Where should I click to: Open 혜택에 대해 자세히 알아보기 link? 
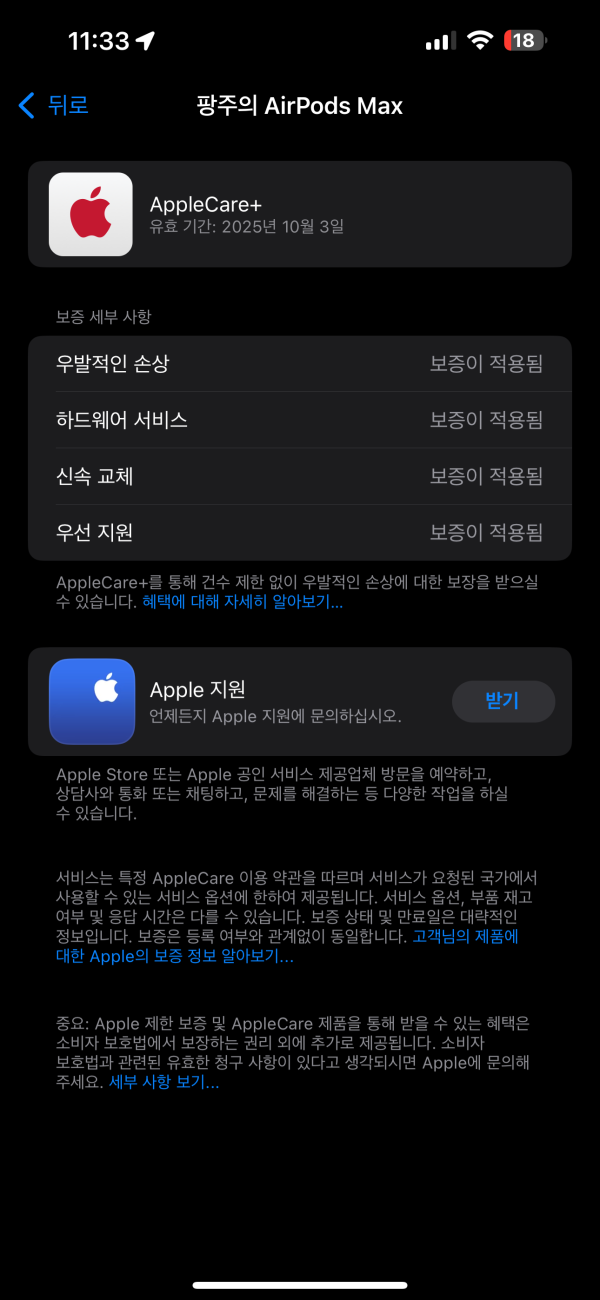click(x=242, y=602)
